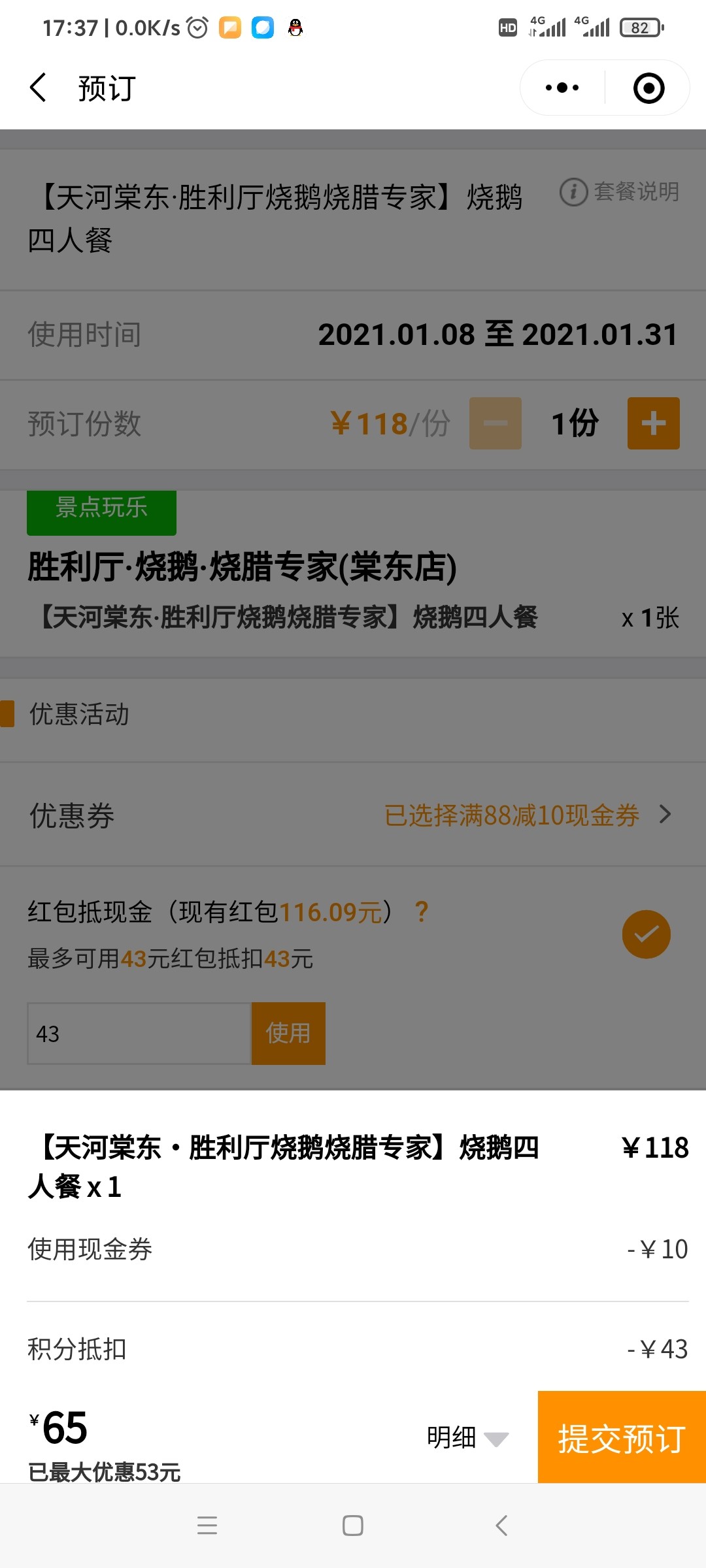Image resolution: width=706 pixels, height=1568 pixels.
Task: Collapse the 明细 price breakdown
Action: tap(467, 1437)
